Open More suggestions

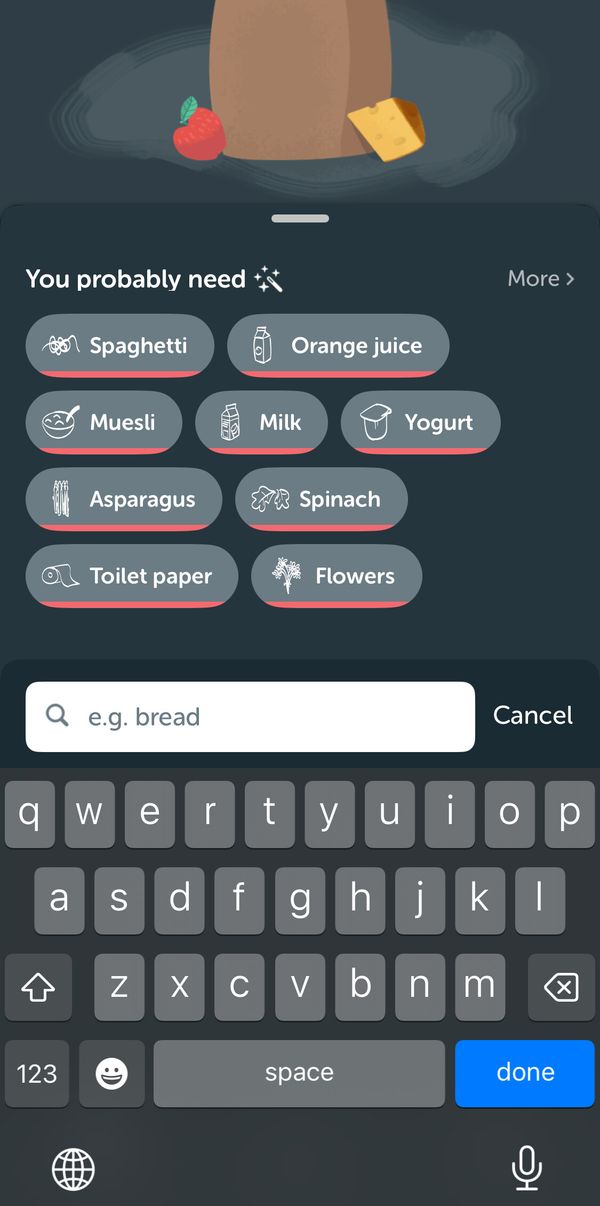[x=541, y=279]
